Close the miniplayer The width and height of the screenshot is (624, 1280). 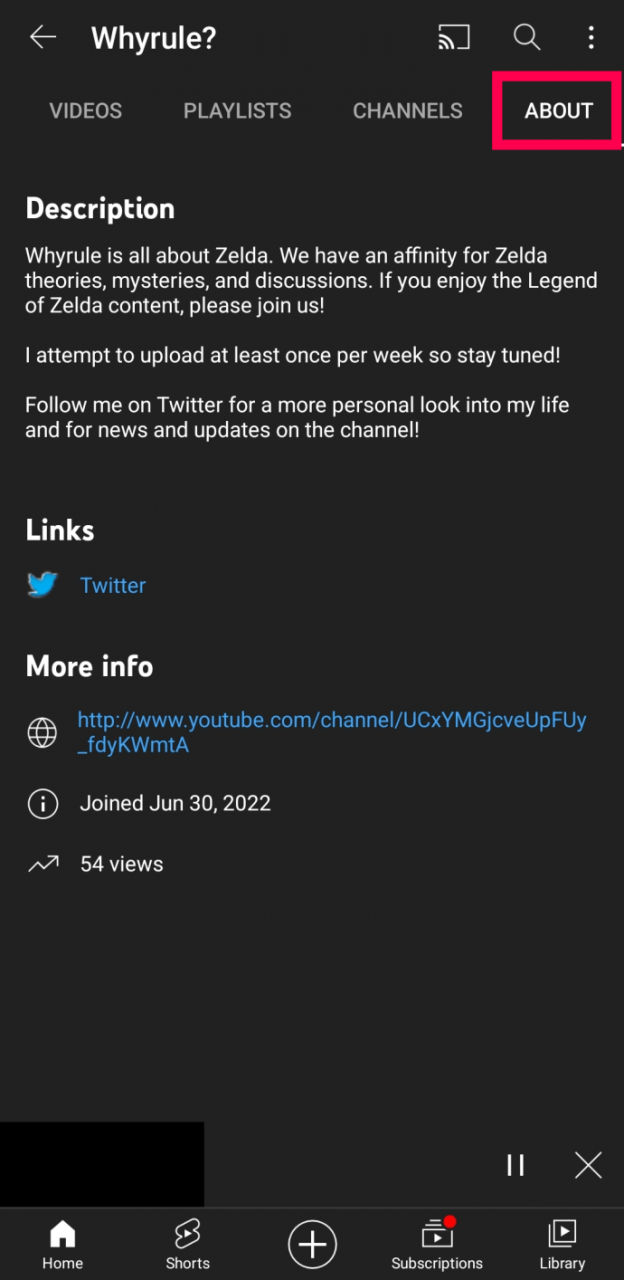coord(588,1165)
